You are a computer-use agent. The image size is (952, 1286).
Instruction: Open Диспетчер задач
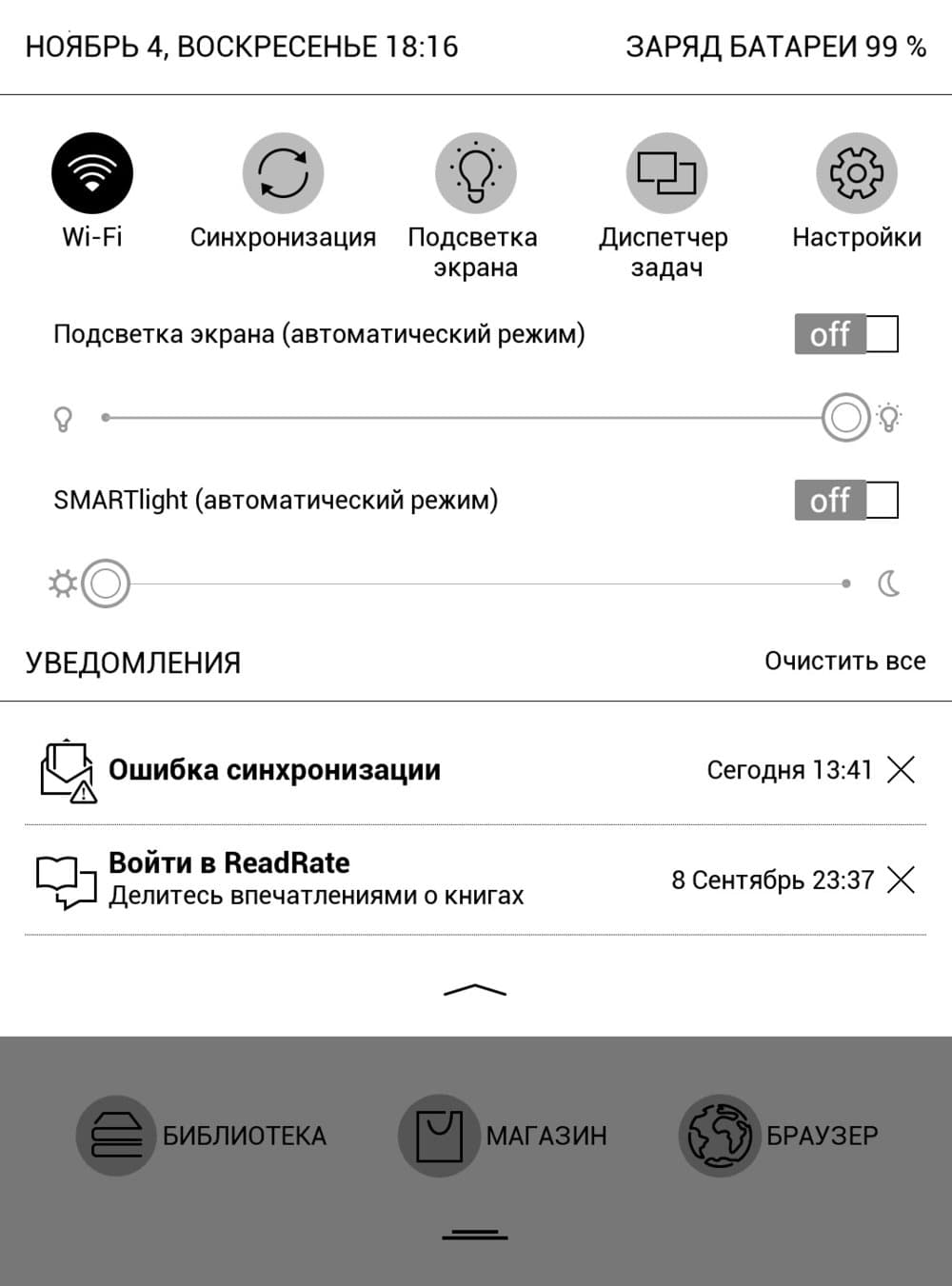click(x=666, y=173)
